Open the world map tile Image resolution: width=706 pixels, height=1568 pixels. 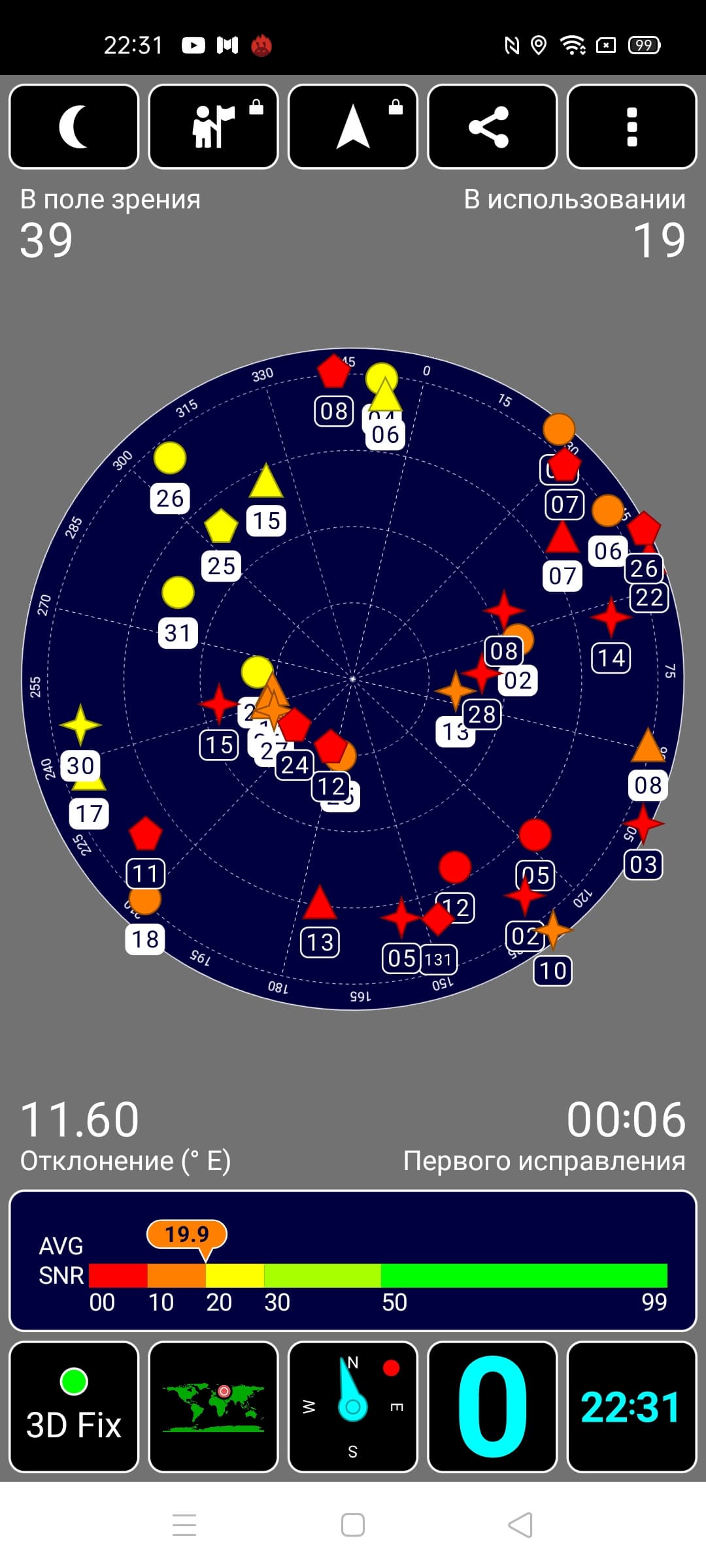tap(213, 1407)
